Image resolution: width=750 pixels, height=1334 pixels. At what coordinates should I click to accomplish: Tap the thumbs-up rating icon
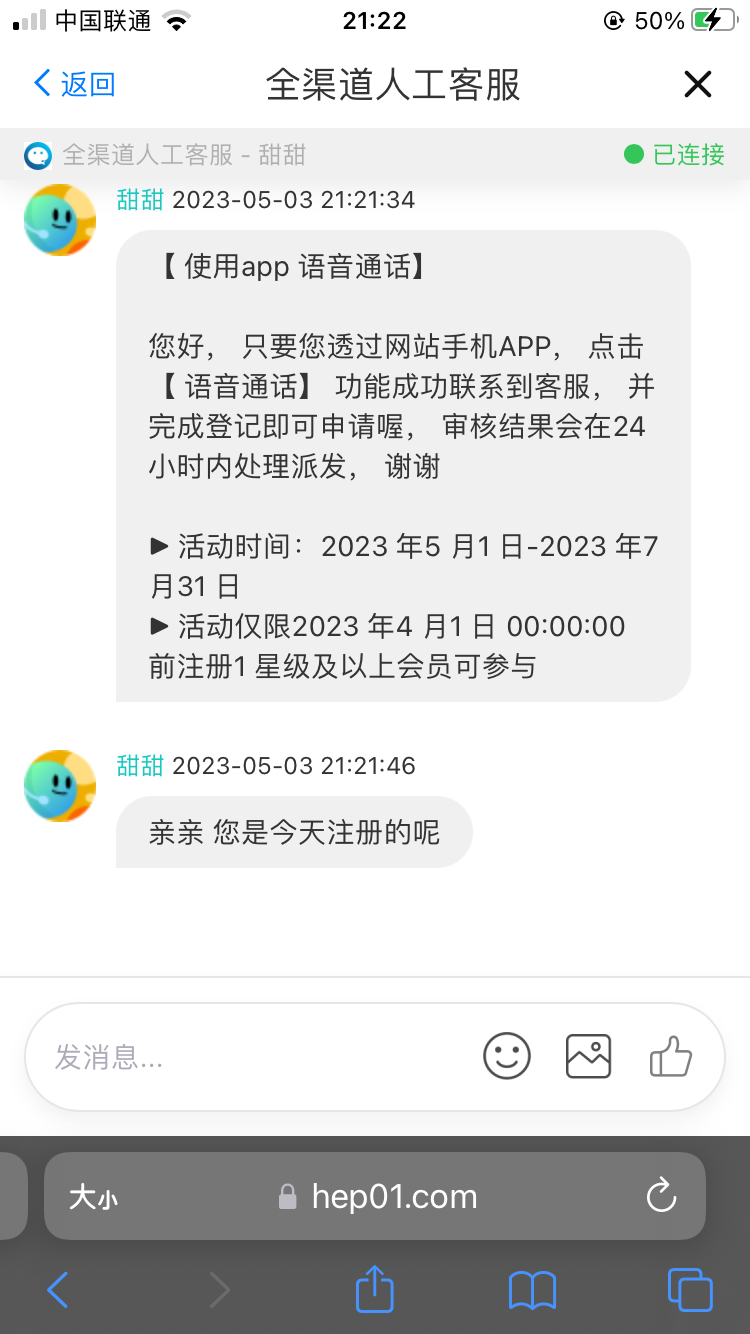point(670,1056)
